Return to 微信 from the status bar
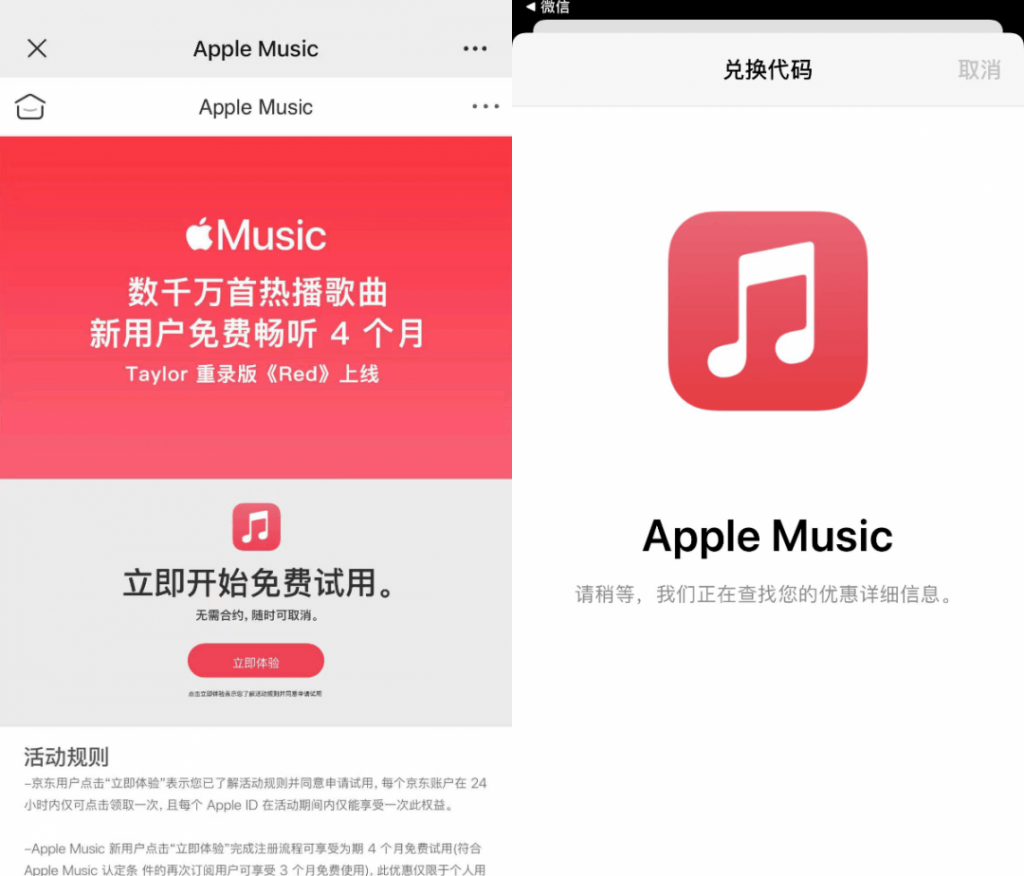The height and width of the screenshot is (876, 1024). pyautogui.click(x=548, y=7)
